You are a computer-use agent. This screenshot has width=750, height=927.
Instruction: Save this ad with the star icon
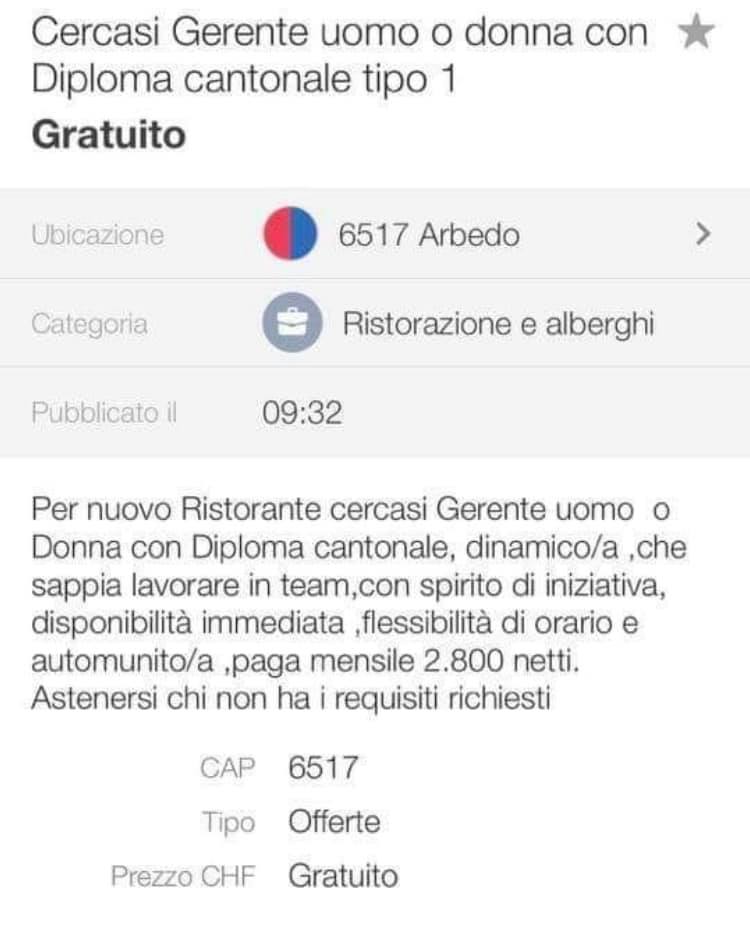[696, 33]
